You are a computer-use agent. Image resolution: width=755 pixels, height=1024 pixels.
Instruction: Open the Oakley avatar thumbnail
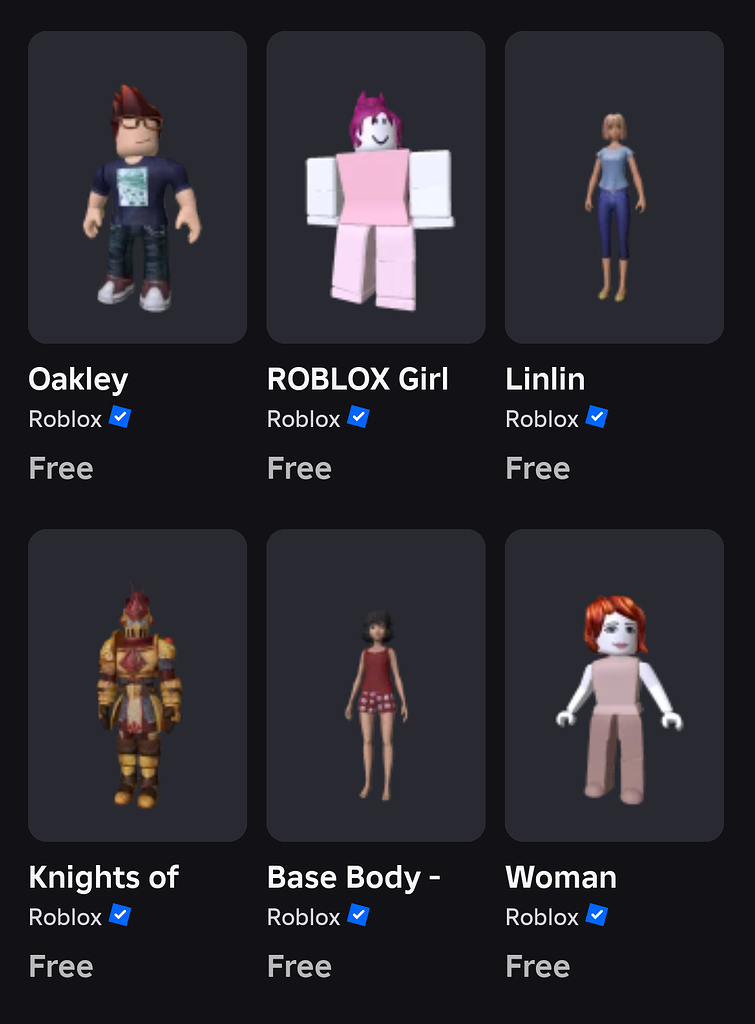137,185
